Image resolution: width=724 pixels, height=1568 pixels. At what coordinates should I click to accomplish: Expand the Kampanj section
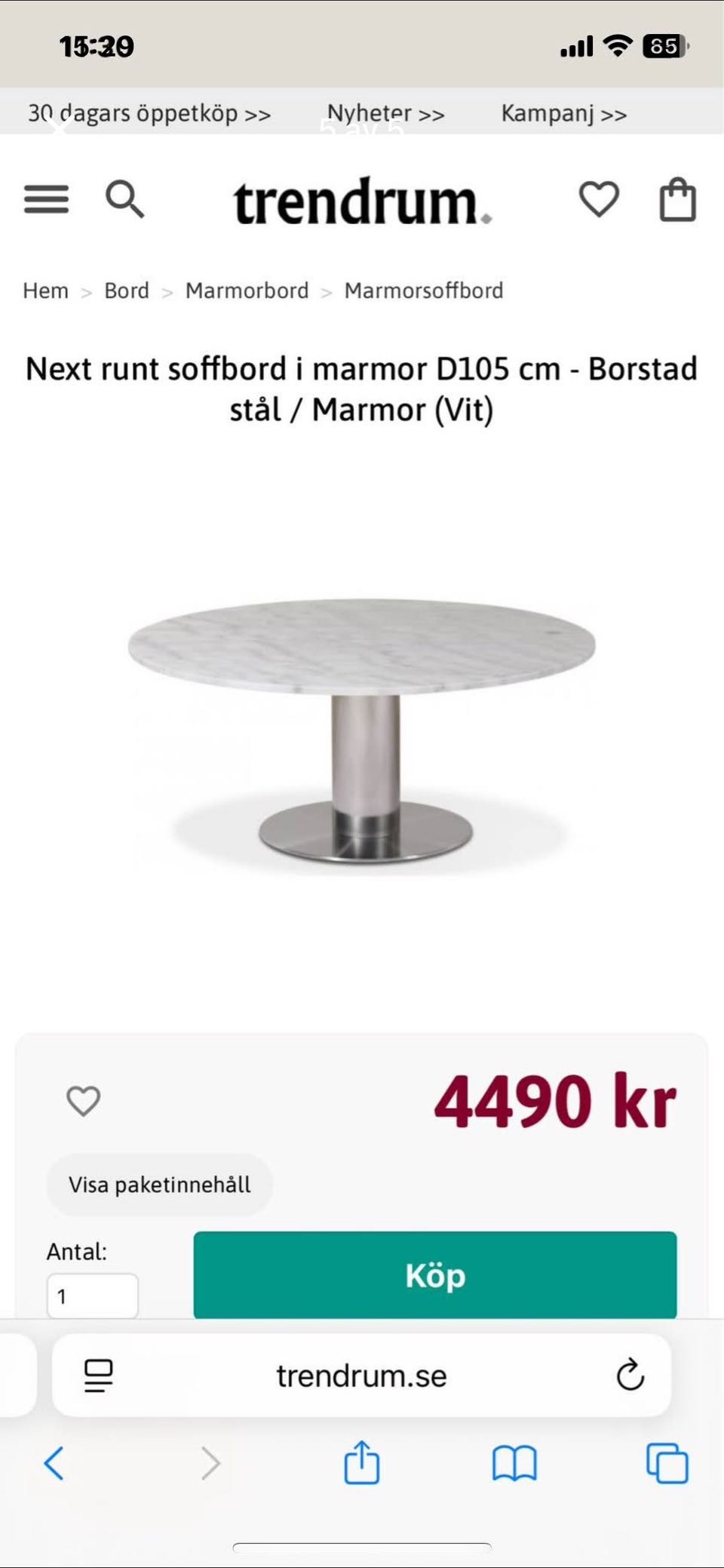click(563, 113)
